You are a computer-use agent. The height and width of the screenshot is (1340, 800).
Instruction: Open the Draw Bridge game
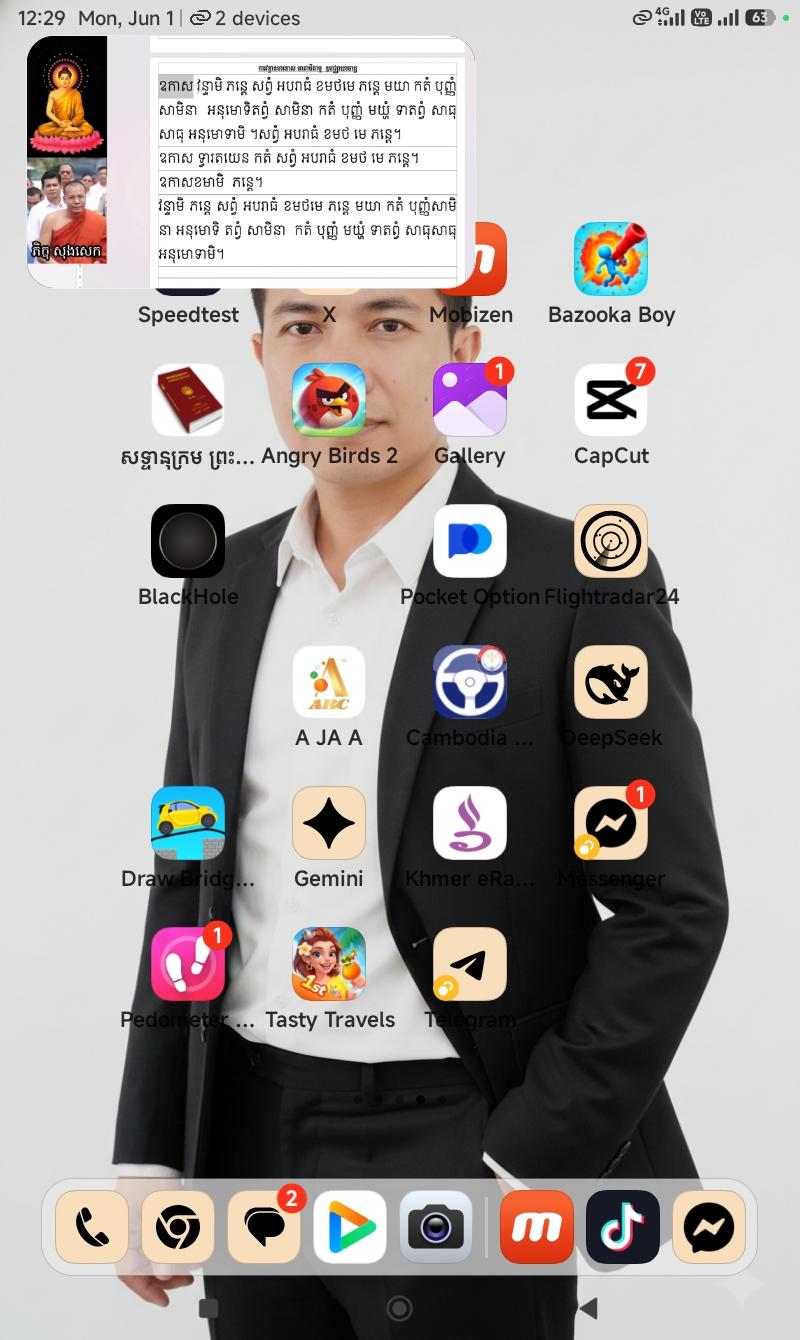point(188,823)
